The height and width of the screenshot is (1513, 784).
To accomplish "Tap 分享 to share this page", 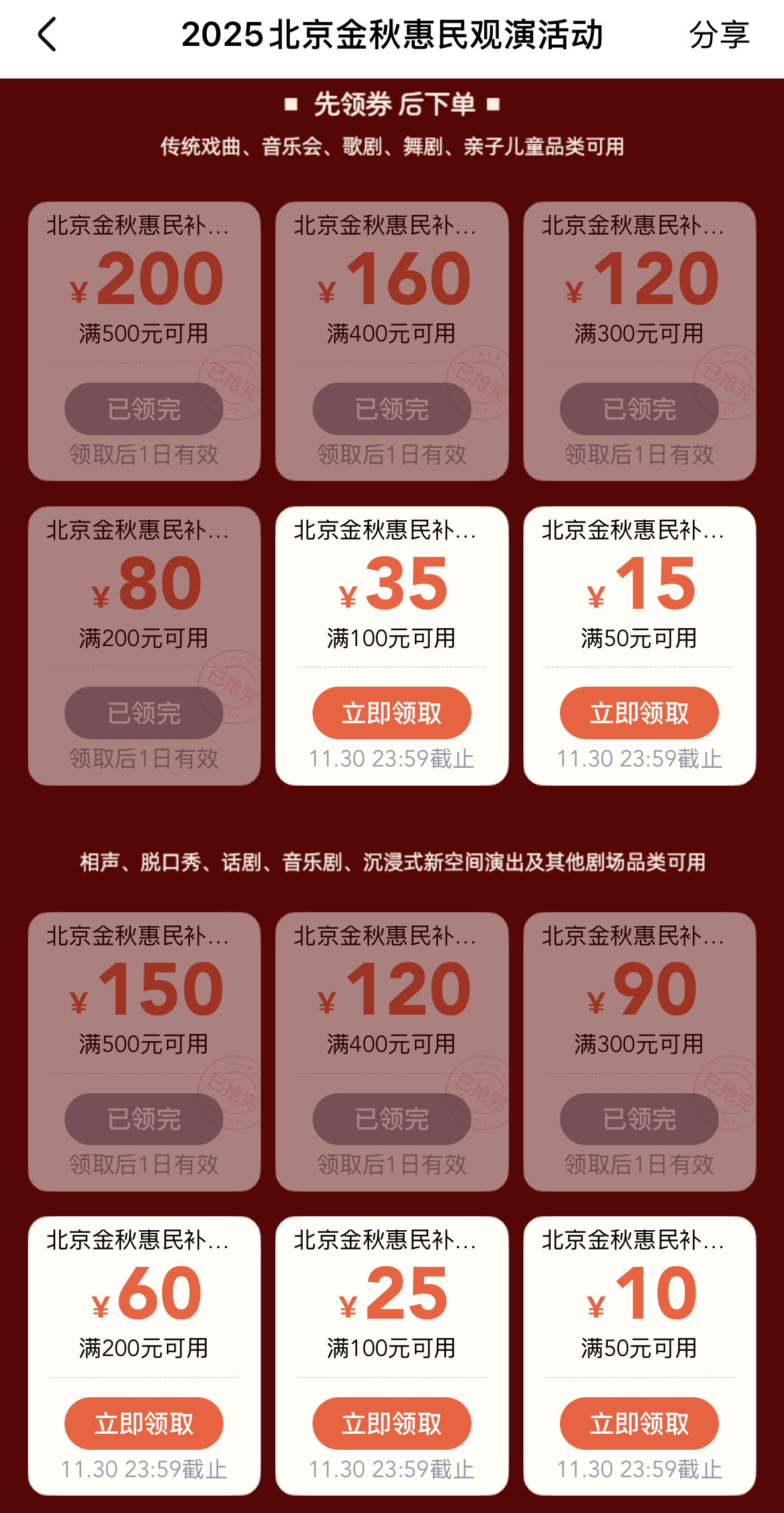I will tap(719, 35).
